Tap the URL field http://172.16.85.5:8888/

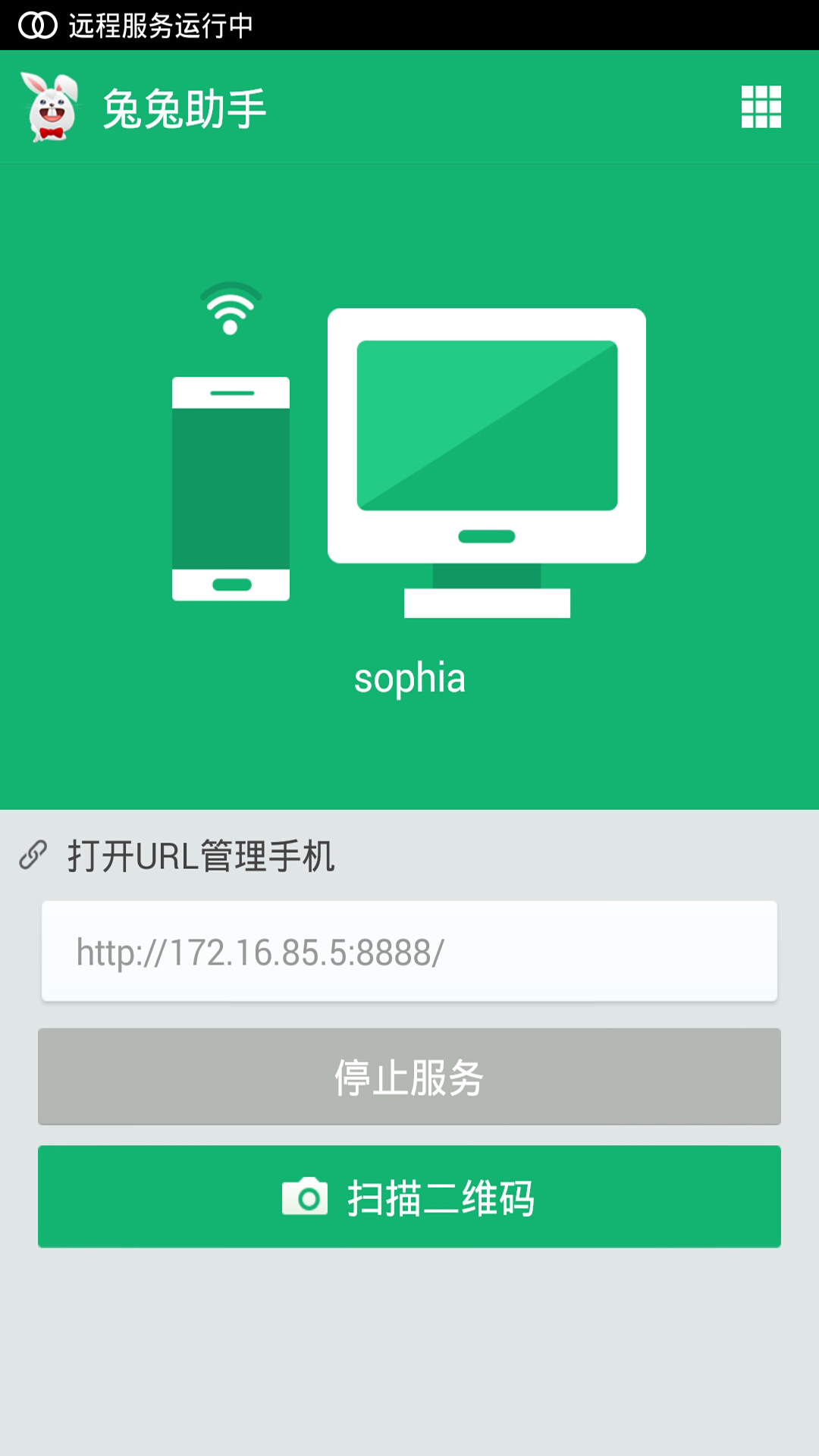(409, 952)
